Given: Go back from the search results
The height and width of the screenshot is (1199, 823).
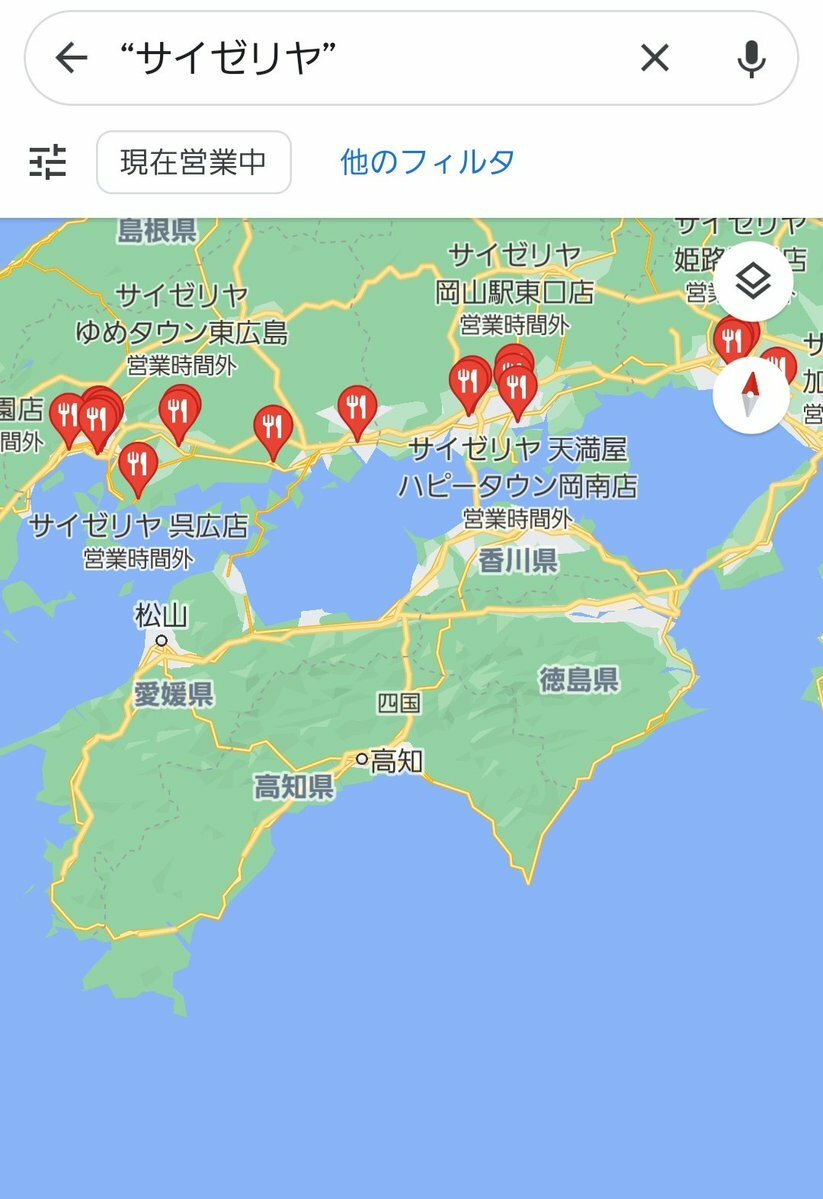Looking at the screenshot, I should coord(71,59).
